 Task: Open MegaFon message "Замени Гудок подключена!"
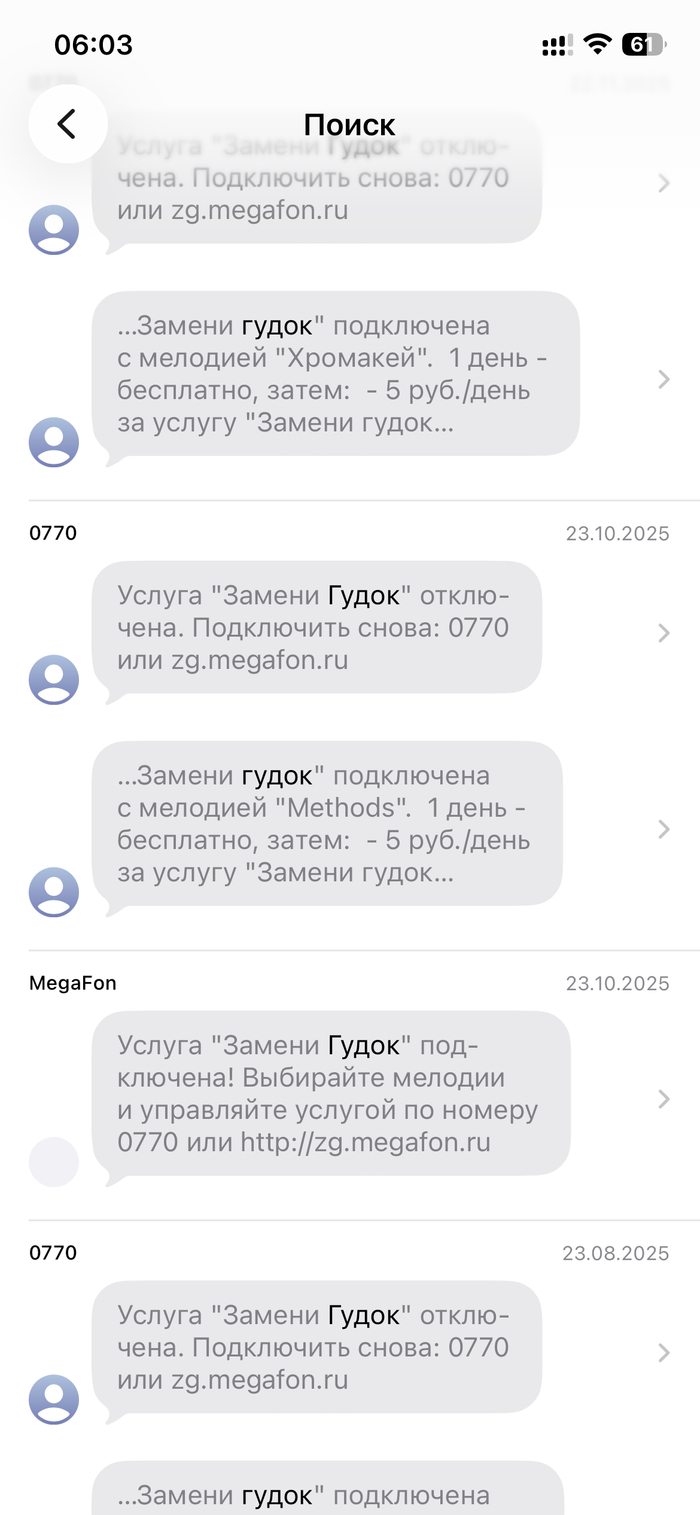click(x=330, y=1092)
